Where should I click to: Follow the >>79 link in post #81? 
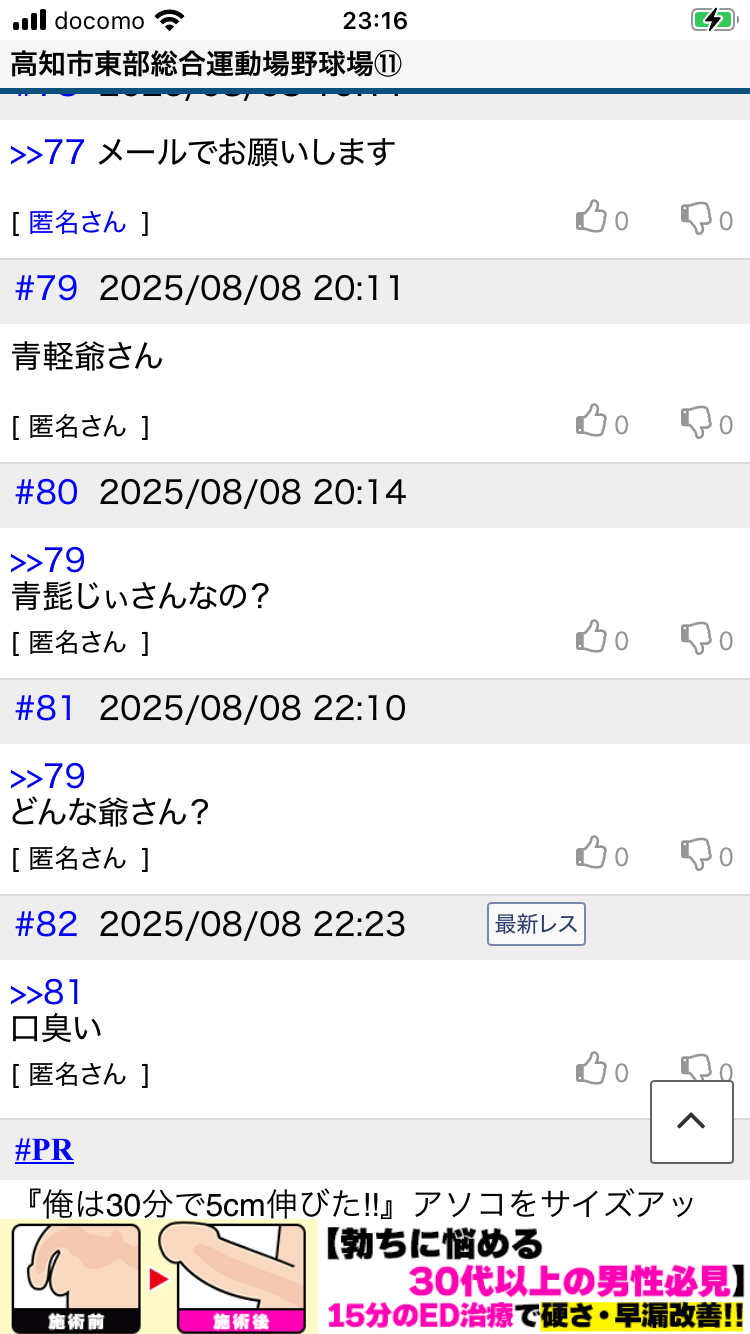pyautogui.click(x=48, y=777)
